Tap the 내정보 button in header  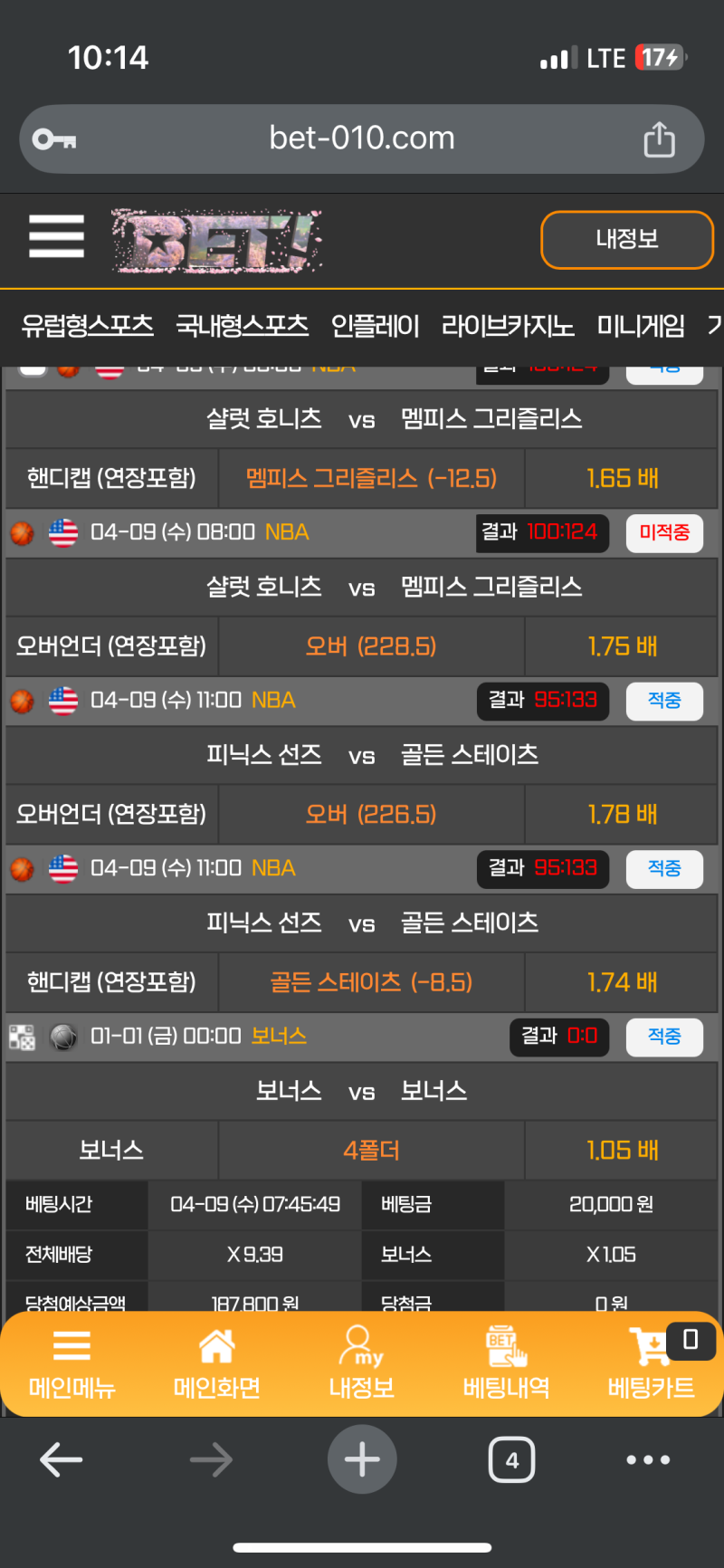(626, 240)
